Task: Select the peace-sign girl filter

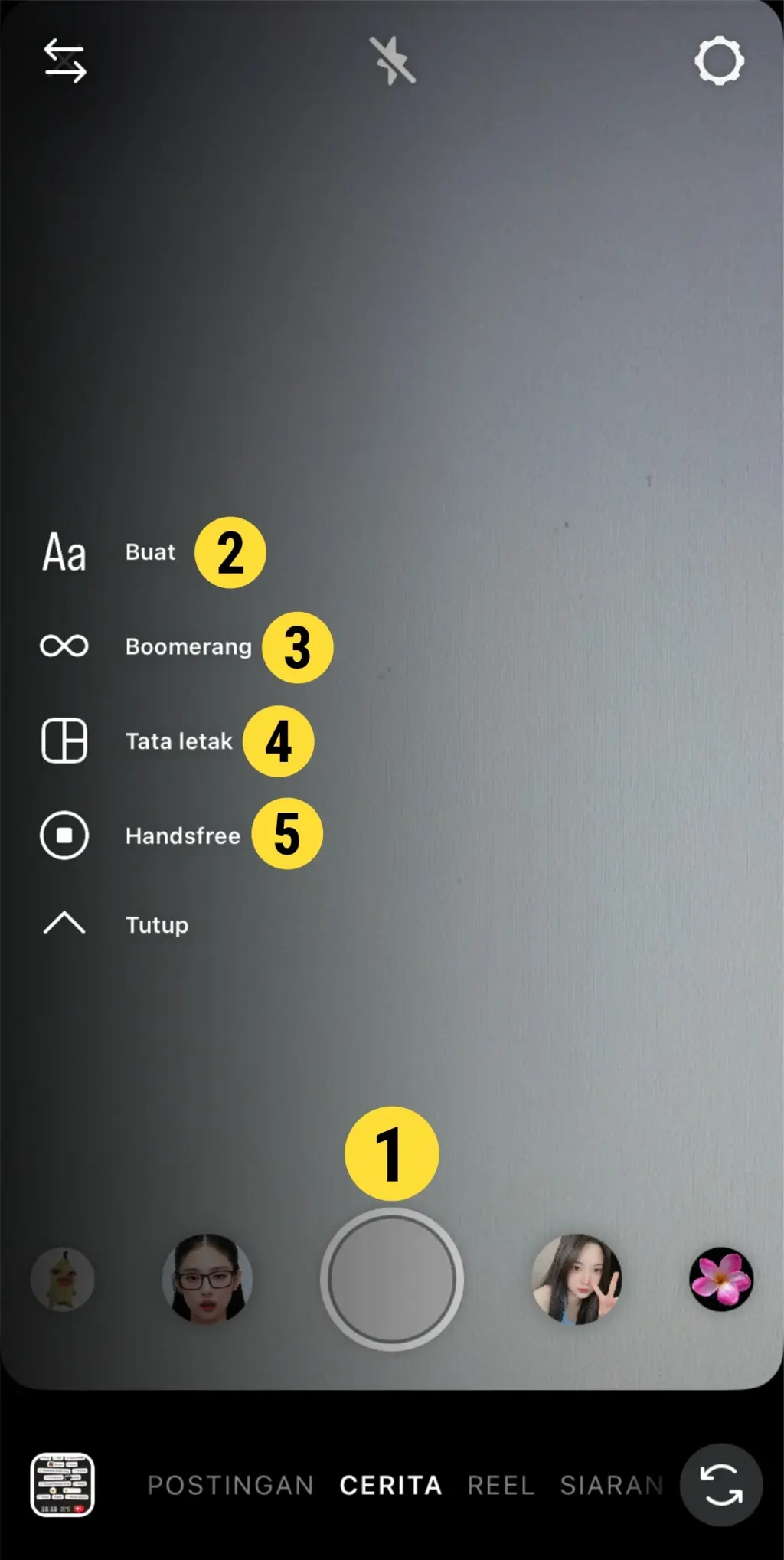Action: [577, 1279]
